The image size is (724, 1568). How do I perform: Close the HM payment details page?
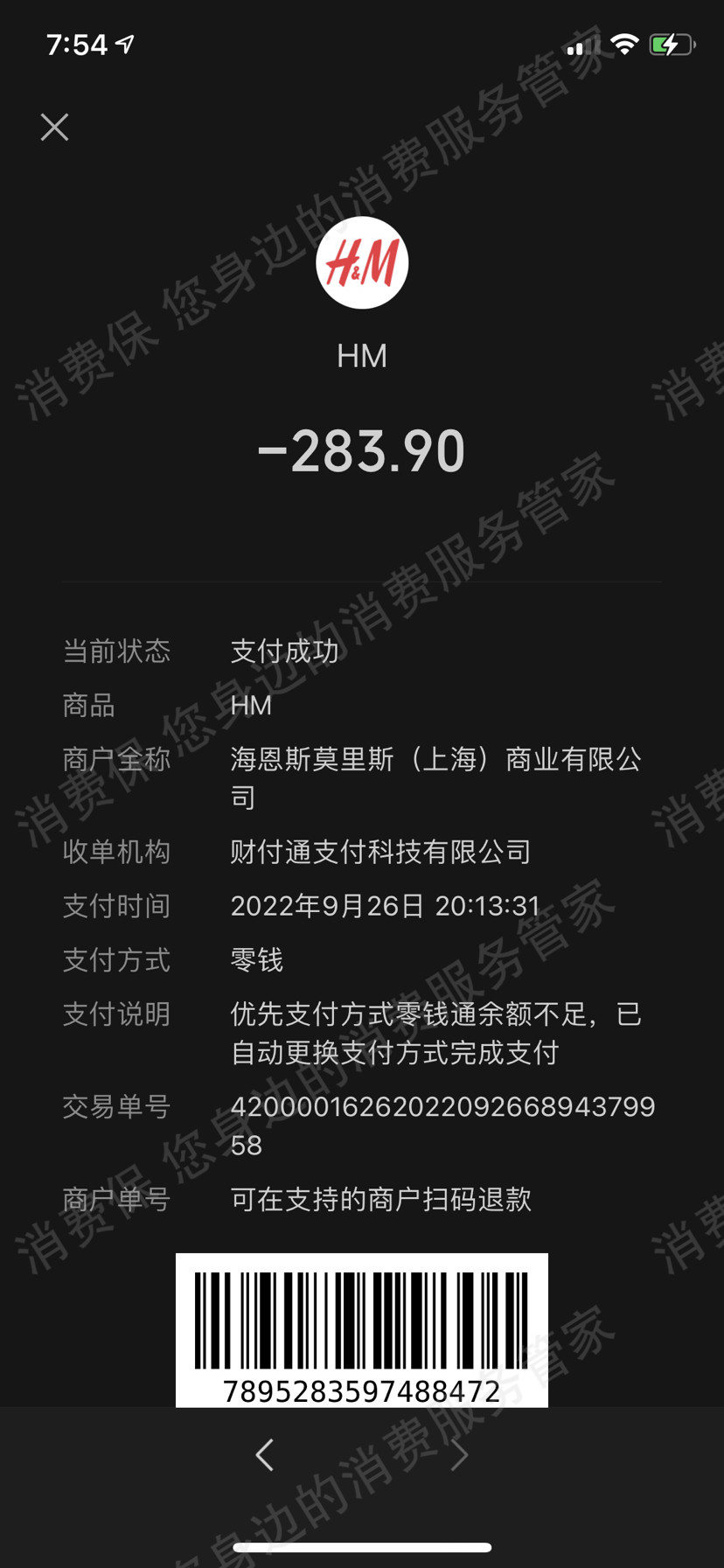click(54, 128)
